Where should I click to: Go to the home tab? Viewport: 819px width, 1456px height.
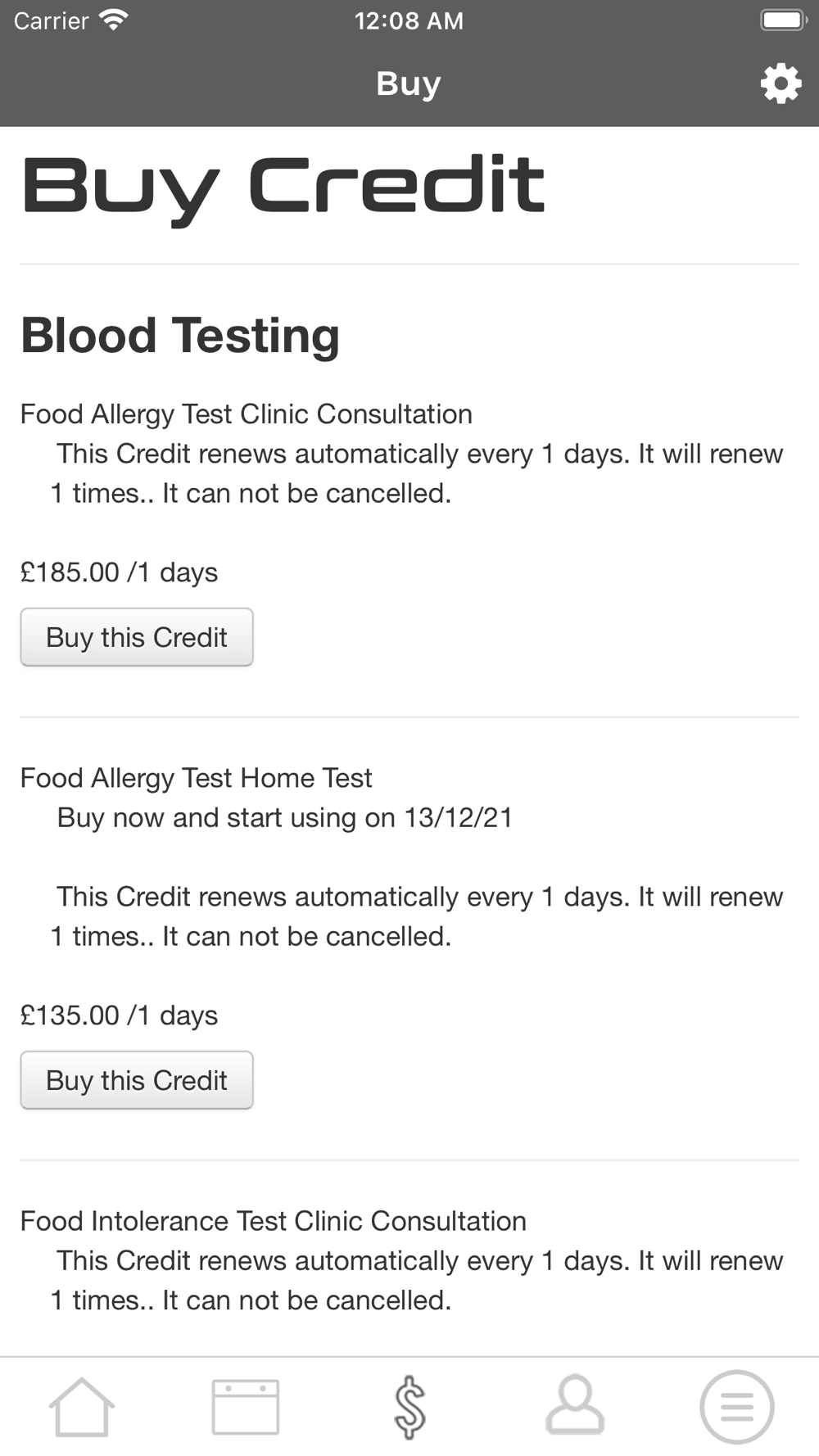point(82,1407)
